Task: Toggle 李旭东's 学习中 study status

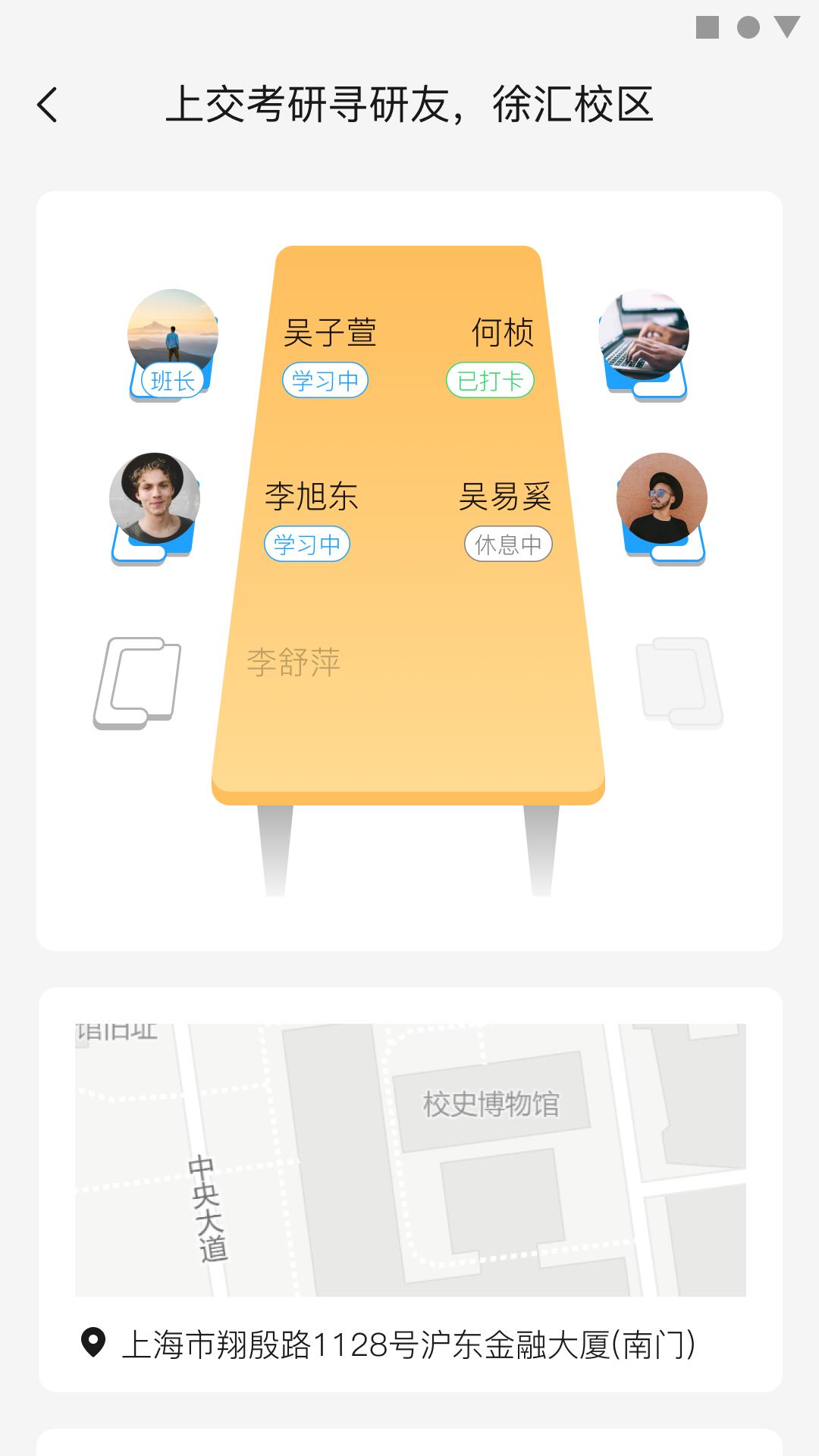Action: (306, 544)
